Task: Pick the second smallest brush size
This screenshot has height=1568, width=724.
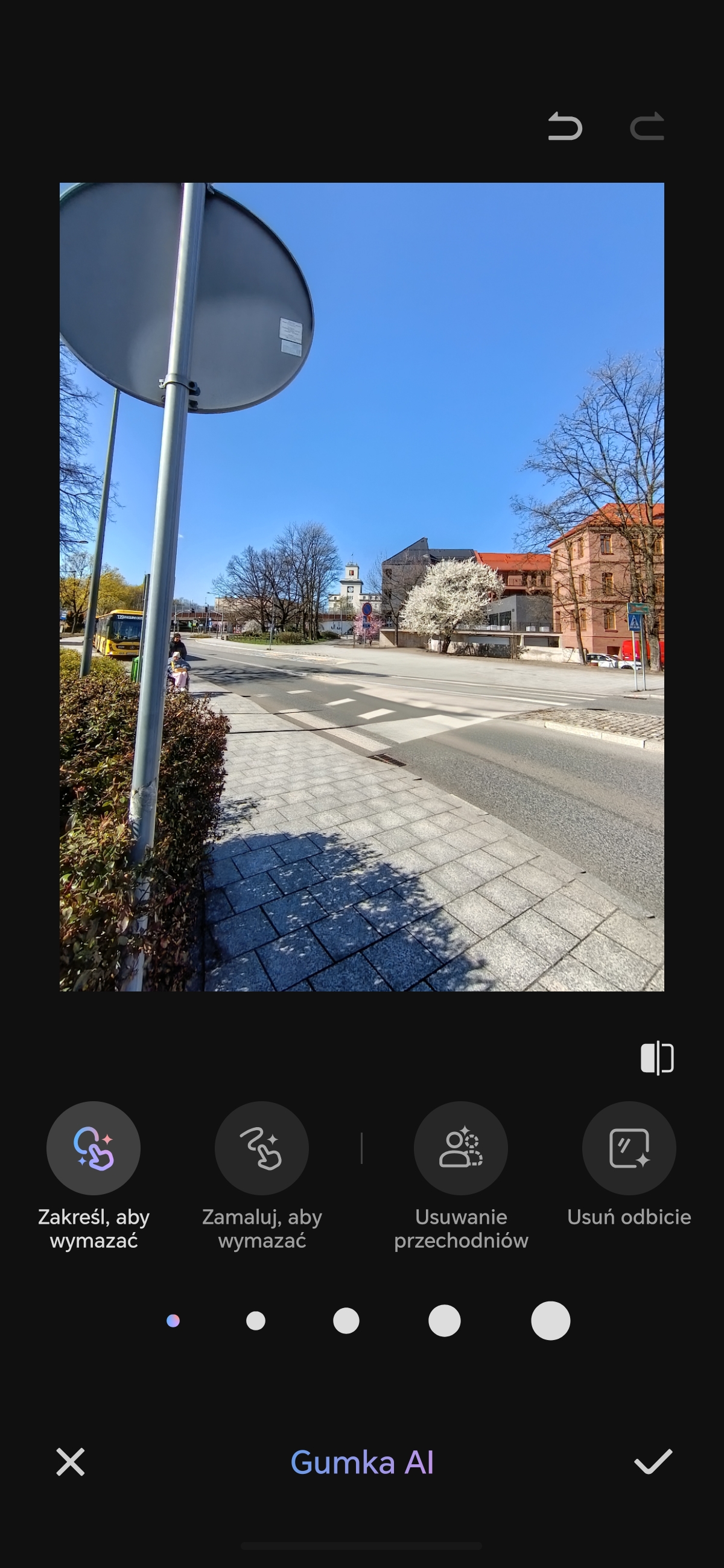Action: click(256, 1320)
